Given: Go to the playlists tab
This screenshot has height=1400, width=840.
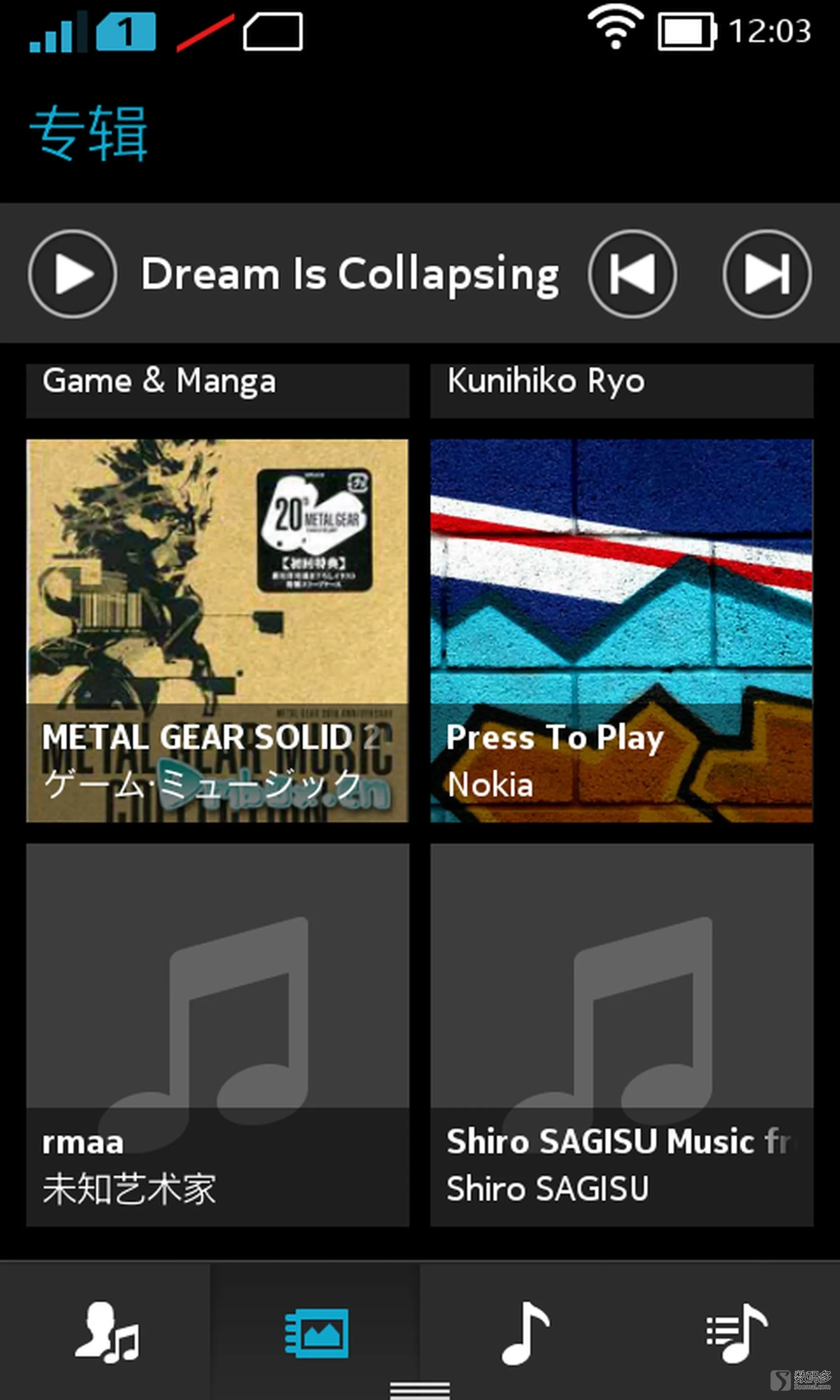Looking at the screenshot, I should coord(736,1332).
